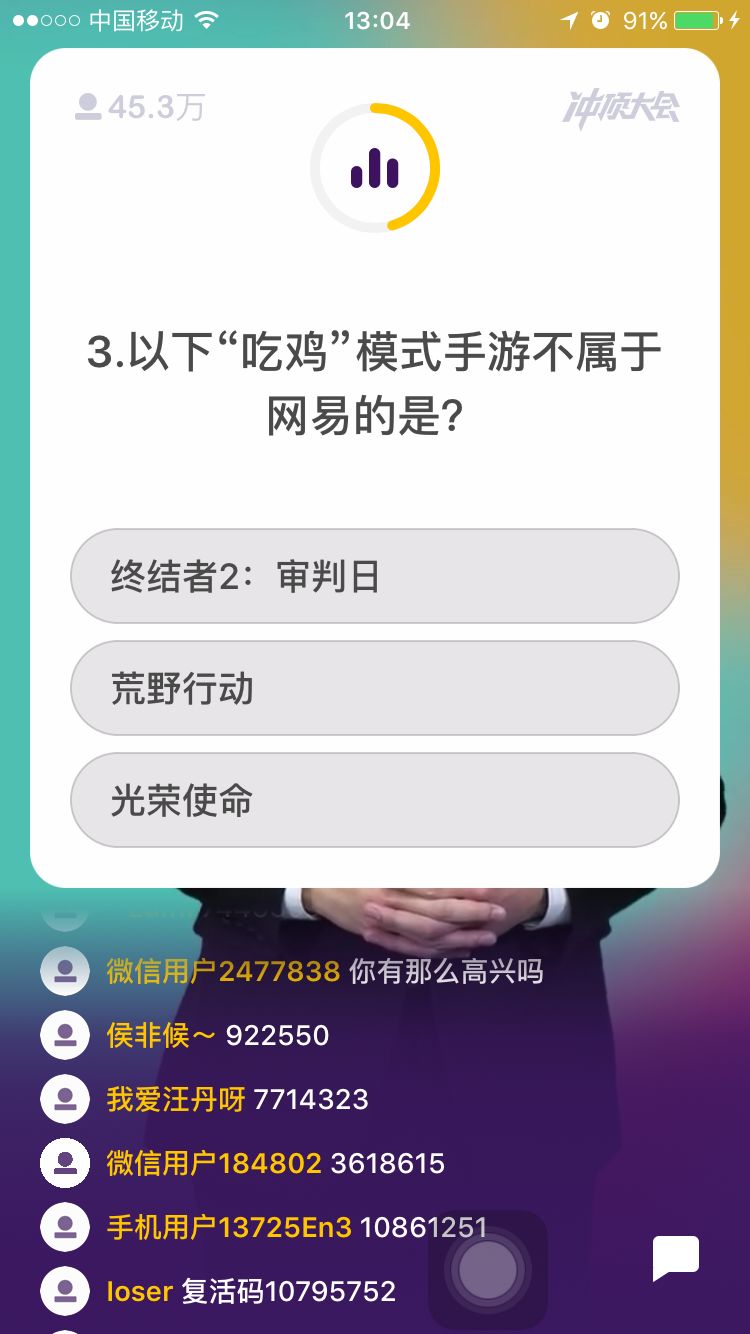This screenshot has width=750, height=1334.
Task: Open the chat comment bubble
Action: [675, 1258]
